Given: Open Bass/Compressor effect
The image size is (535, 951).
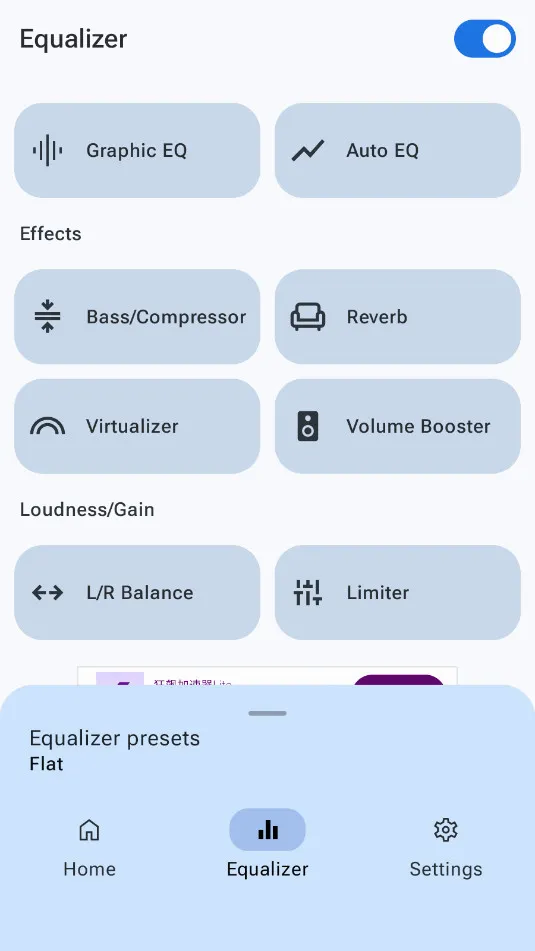Looking at the screenshot, I should [x=137, y=317].
